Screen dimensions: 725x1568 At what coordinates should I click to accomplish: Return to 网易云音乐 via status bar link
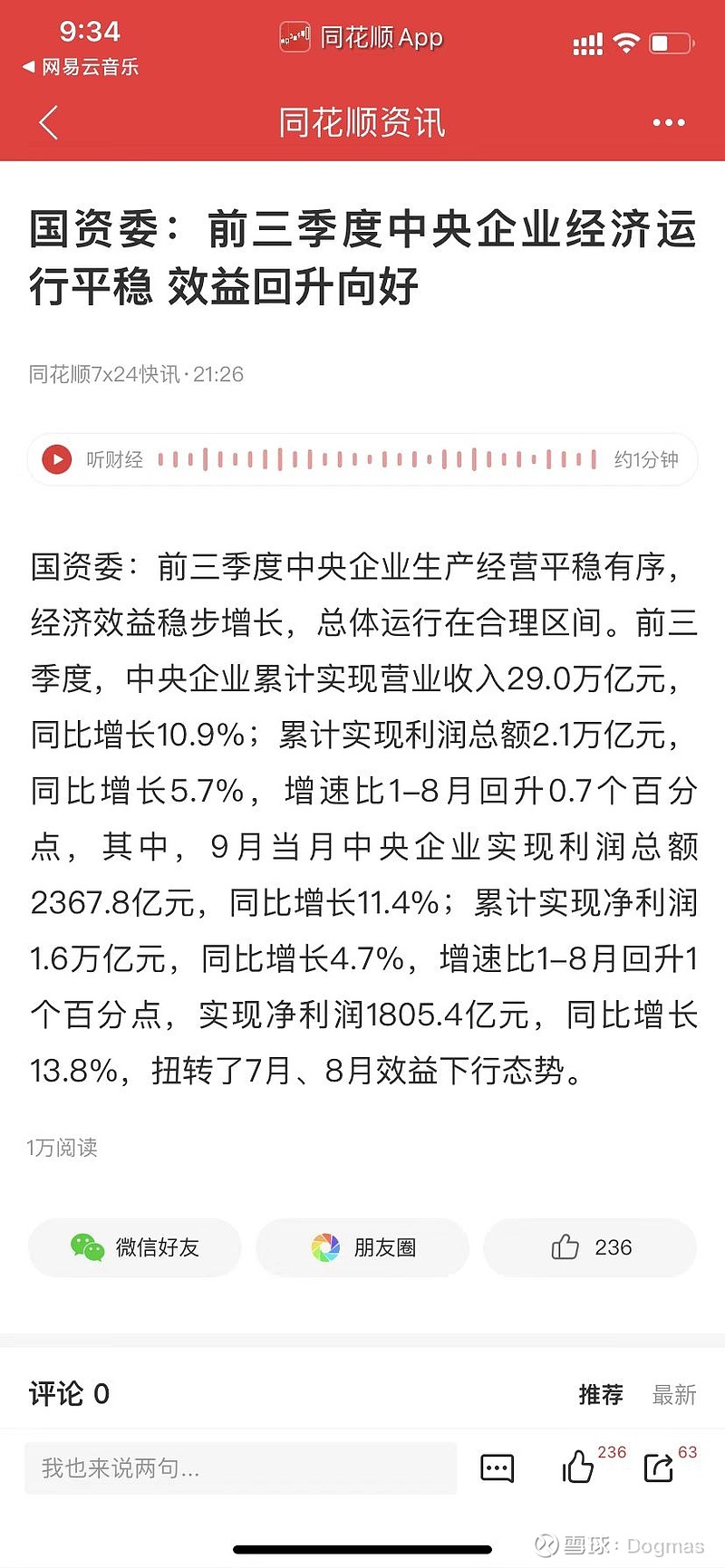[x=80, y=66]
